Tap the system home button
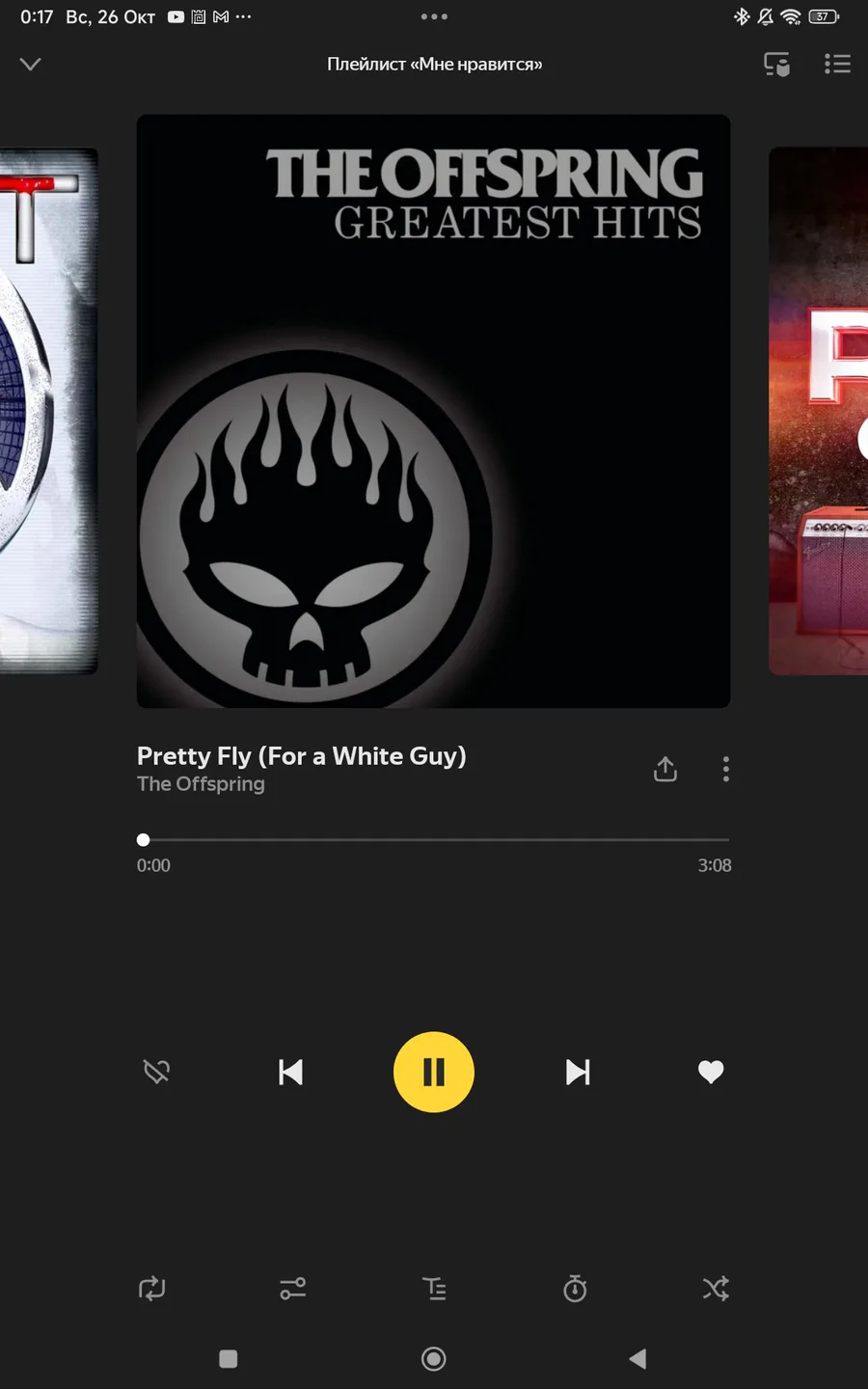The image size is (868, 1389). [434, 1359]
